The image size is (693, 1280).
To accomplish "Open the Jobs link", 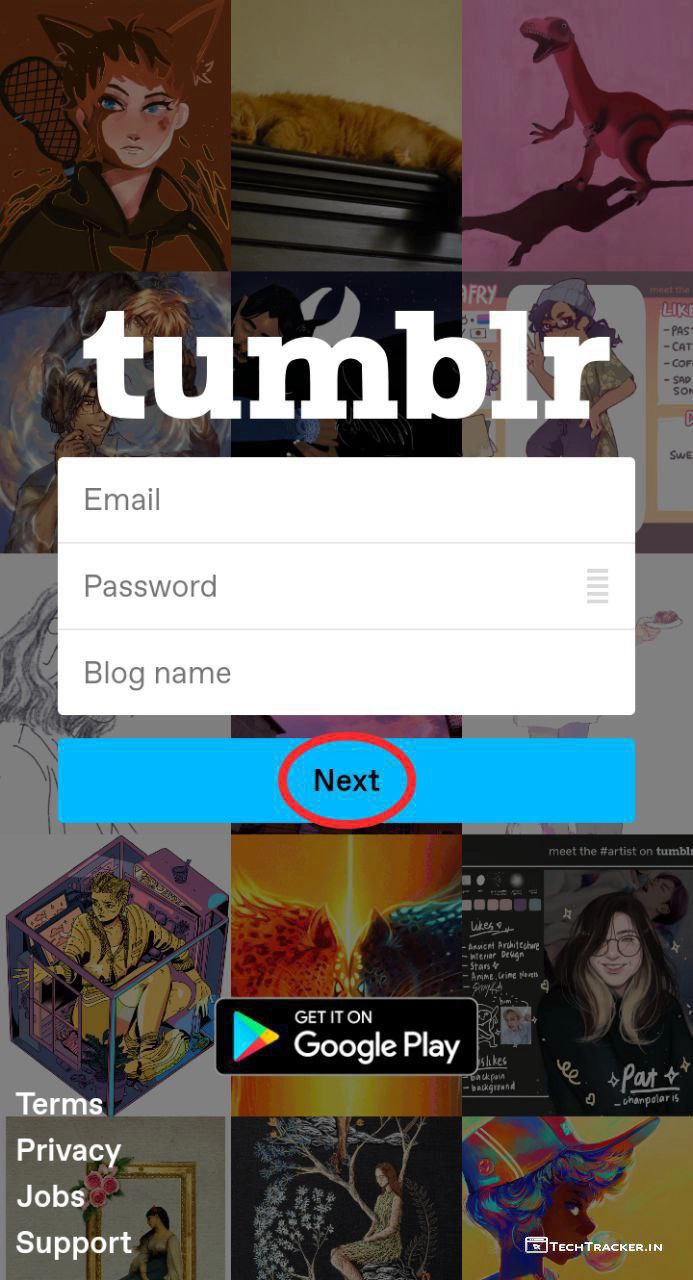I will pos(51,1196).
